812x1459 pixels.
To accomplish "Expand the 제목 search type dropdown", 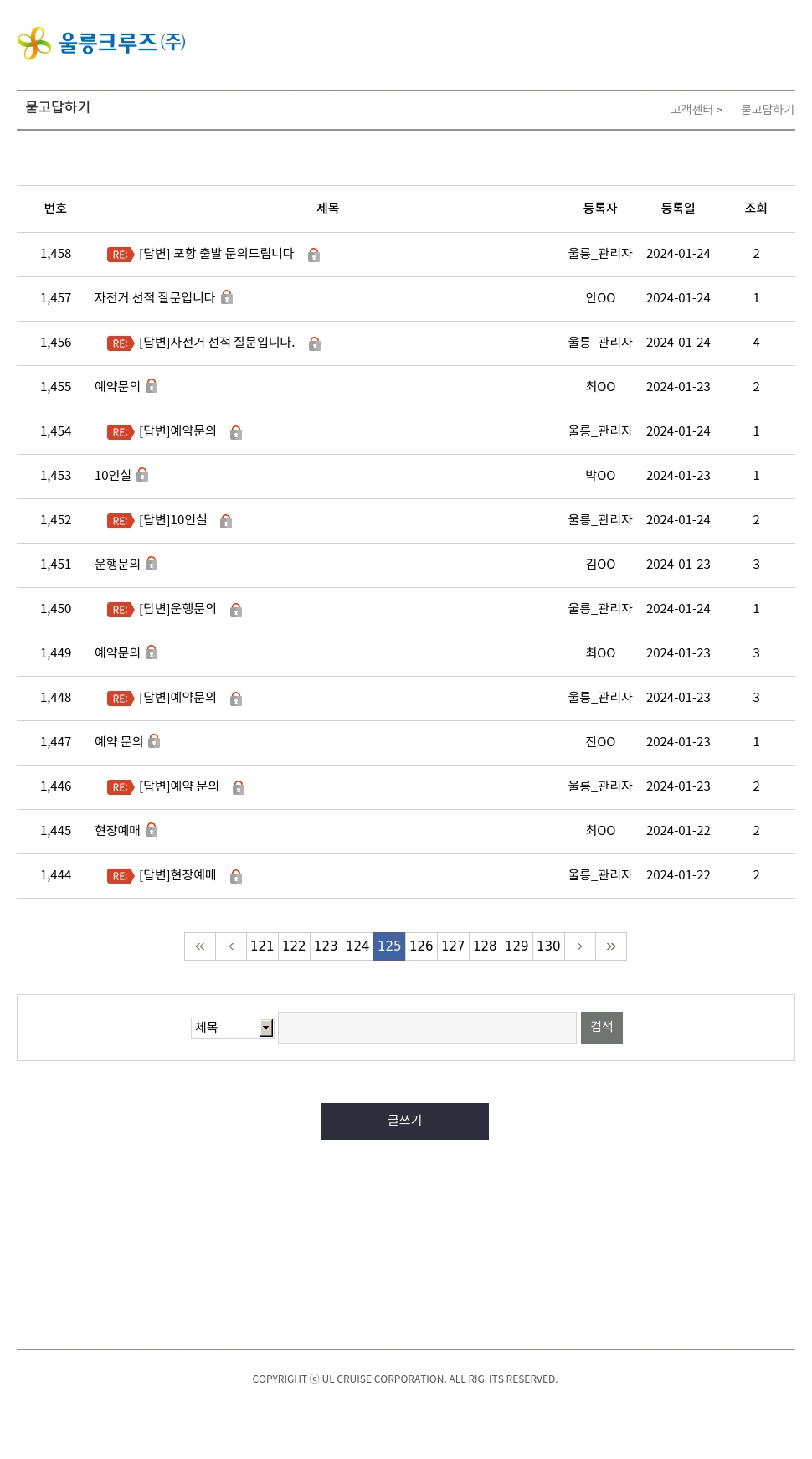I will 232,1028.
